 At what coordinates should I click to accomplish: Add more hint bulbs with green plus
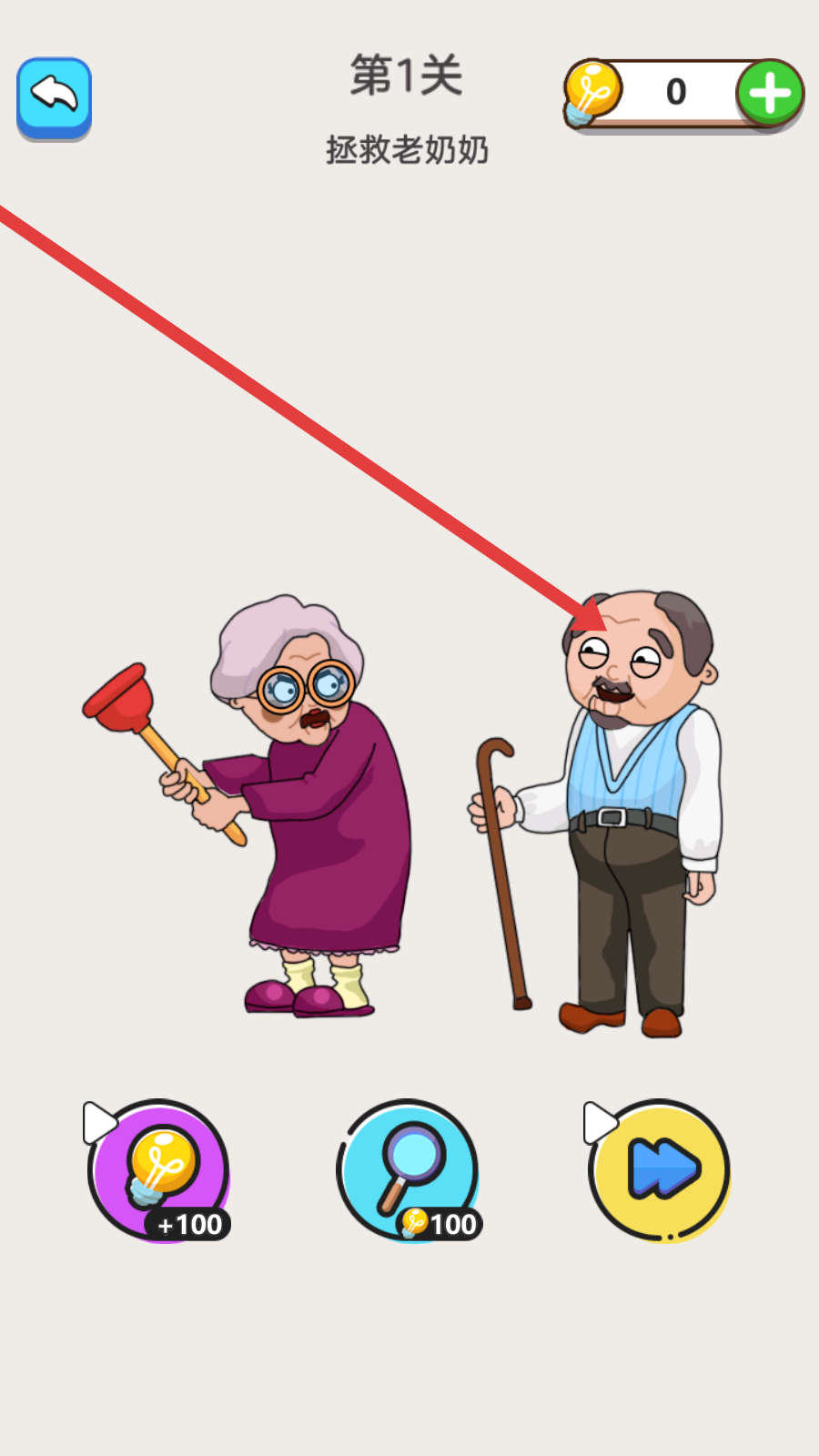click(770, 93)
